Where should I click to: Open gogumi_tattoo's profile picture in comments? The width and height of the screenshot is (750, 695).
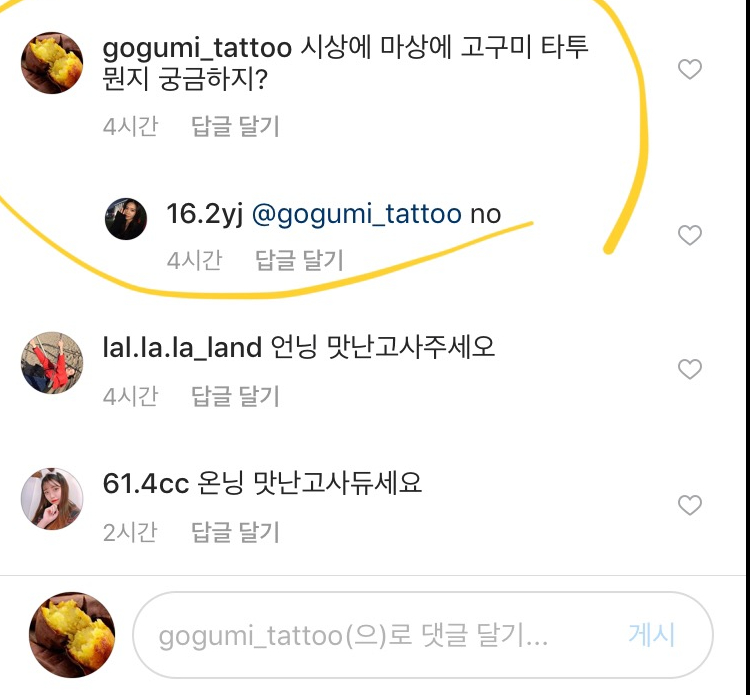point(52,63)
